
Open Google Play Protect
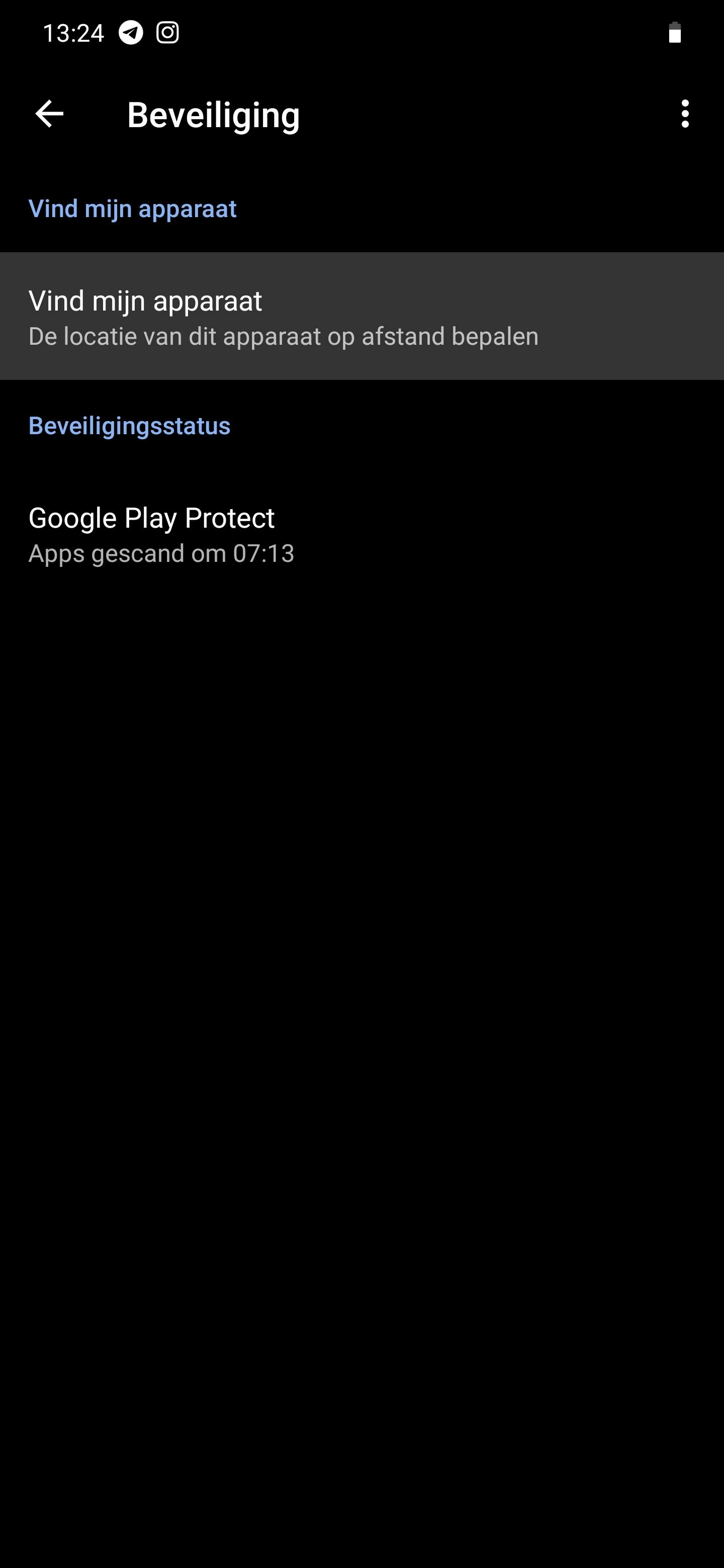pos(361,534)
